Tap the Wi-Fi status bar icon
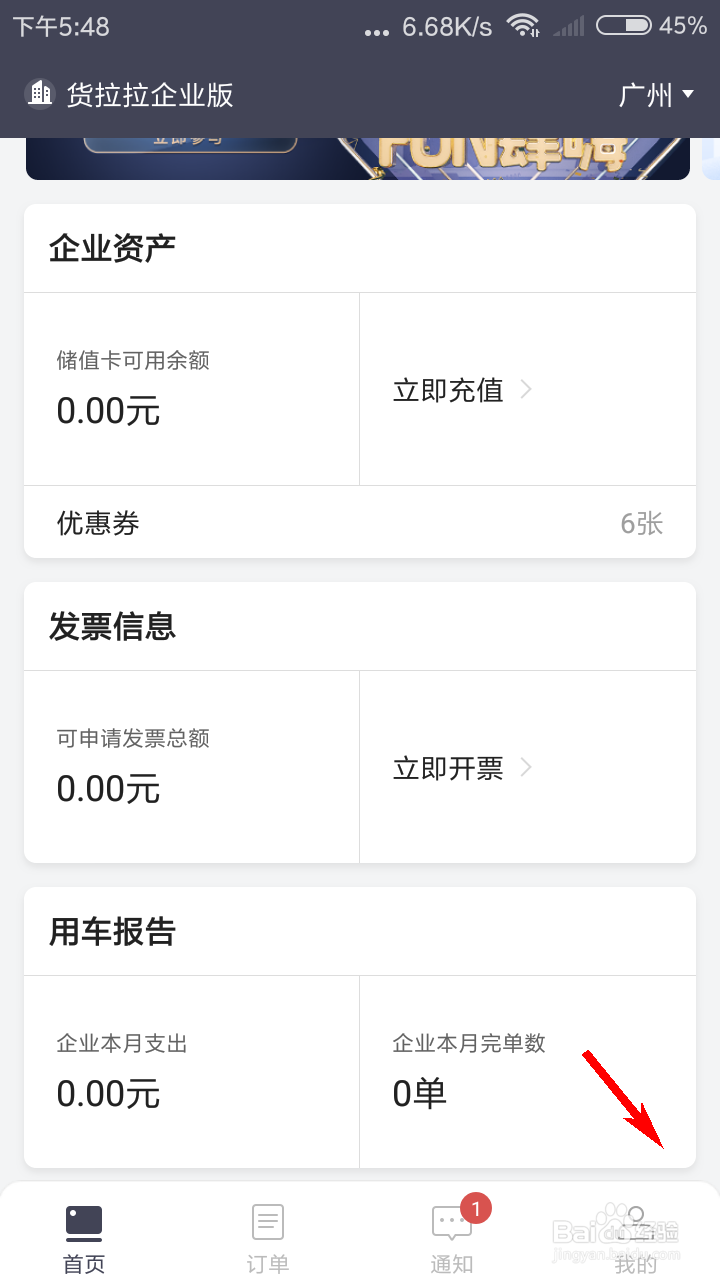The height and width of the screenshot is (1280, 720). (x=524, y=27)
